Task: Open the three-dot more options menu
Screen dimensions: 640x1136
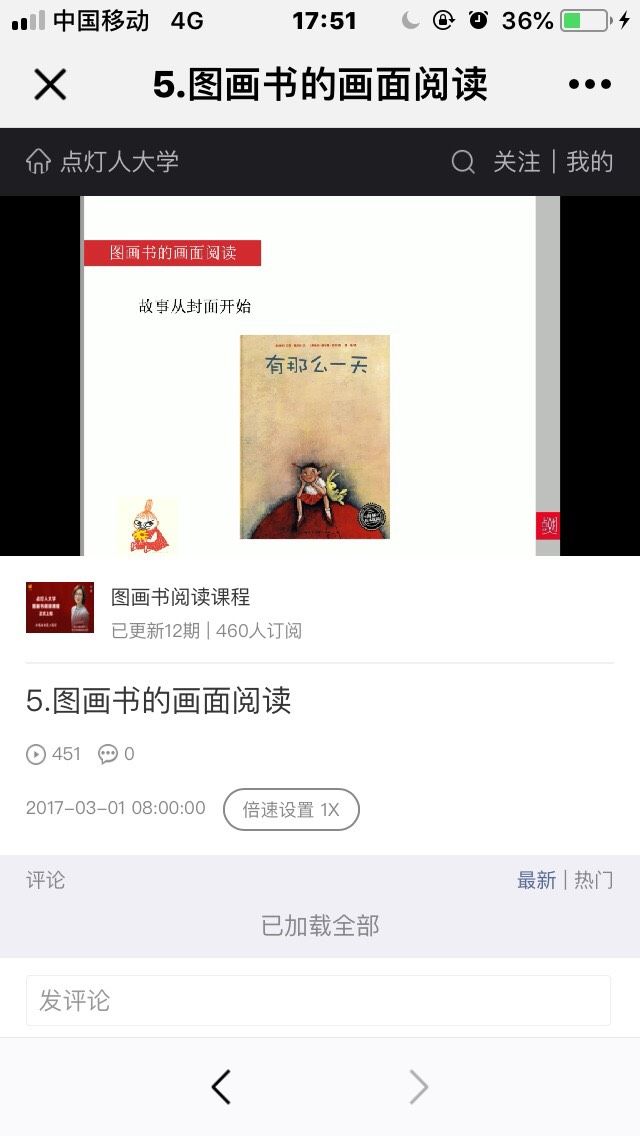Action: 589,85
